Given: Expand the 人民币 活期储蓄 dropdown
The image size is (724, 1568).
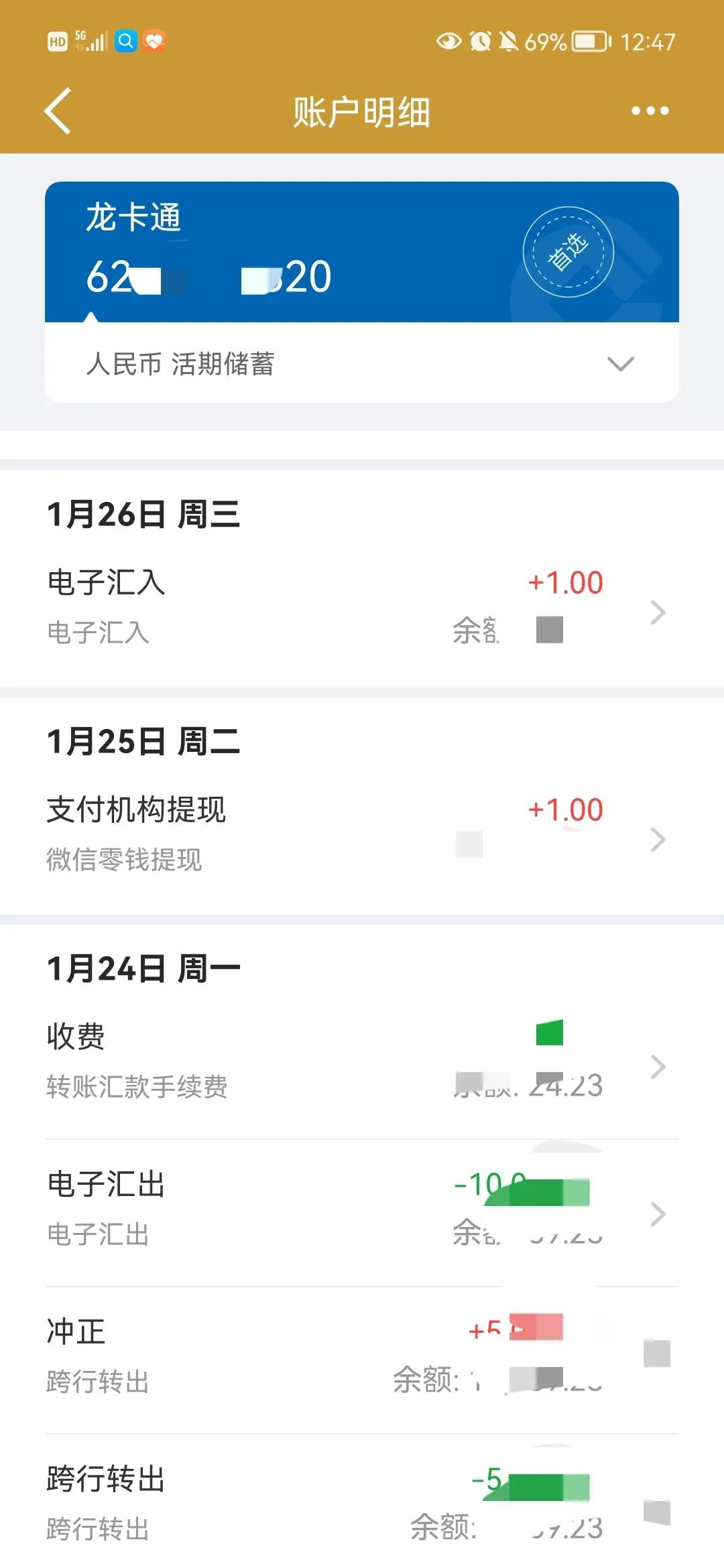Looking at the screenshot, I should pyautogui.click(x=620, y=363).
